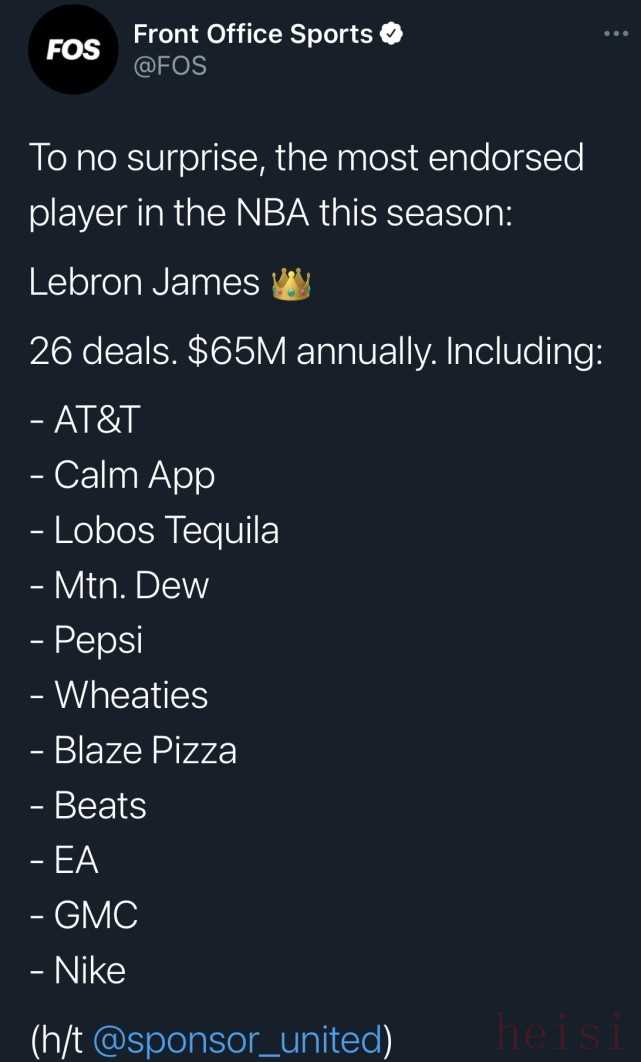
Task: Open the FOS profile avatar
Action: pyautogui.click(x=73, y=50)
